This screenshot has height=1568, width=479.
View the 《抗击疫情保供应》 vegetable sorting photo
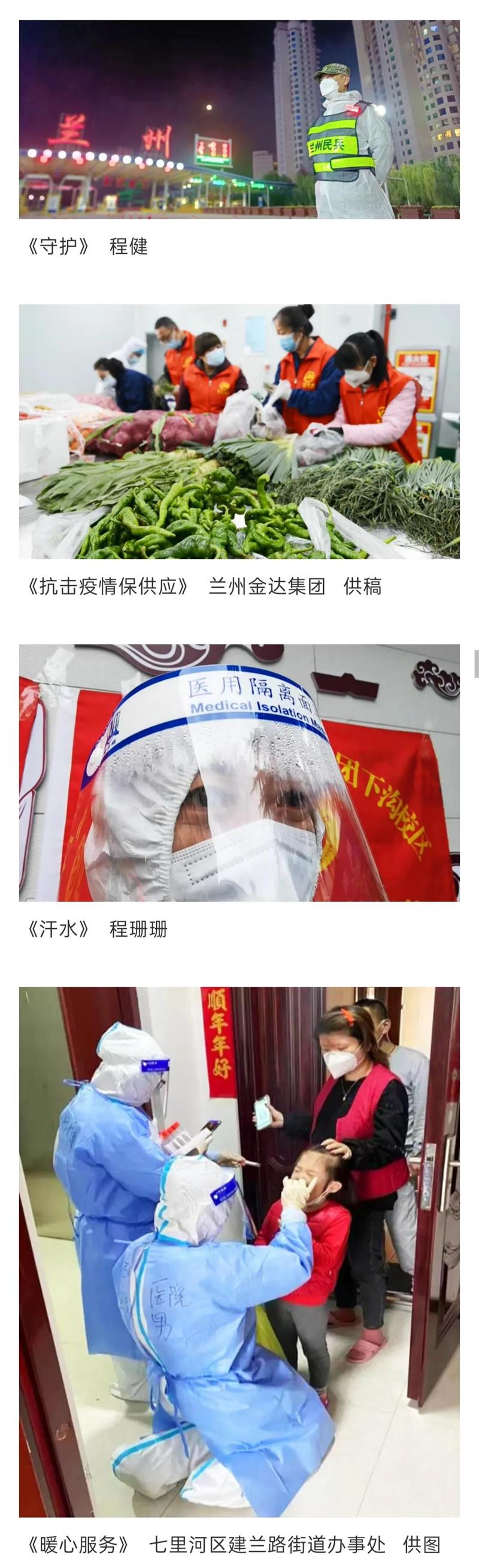(x=239, y=431)
